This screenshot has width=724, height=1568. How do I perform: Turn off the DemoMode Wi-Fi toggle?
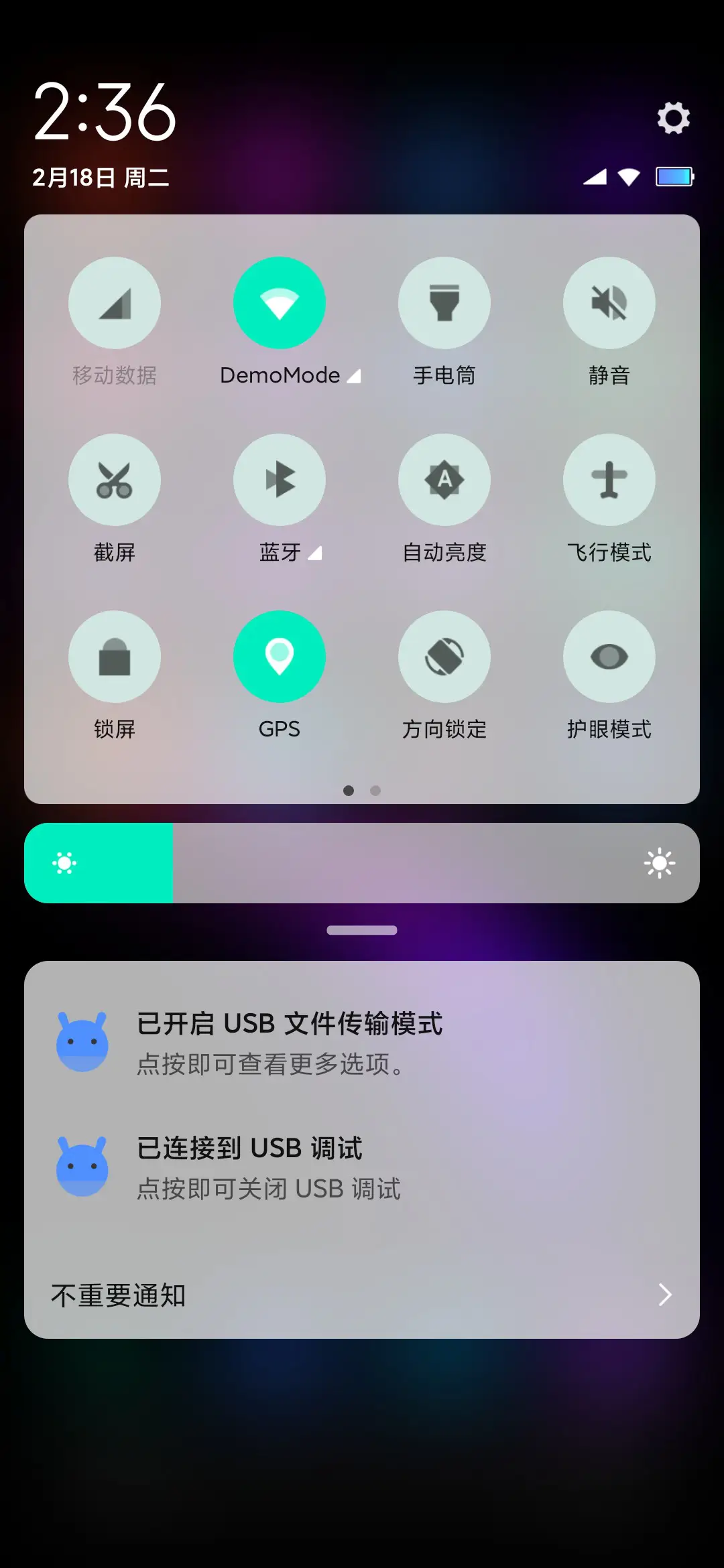tap(280, 303)
